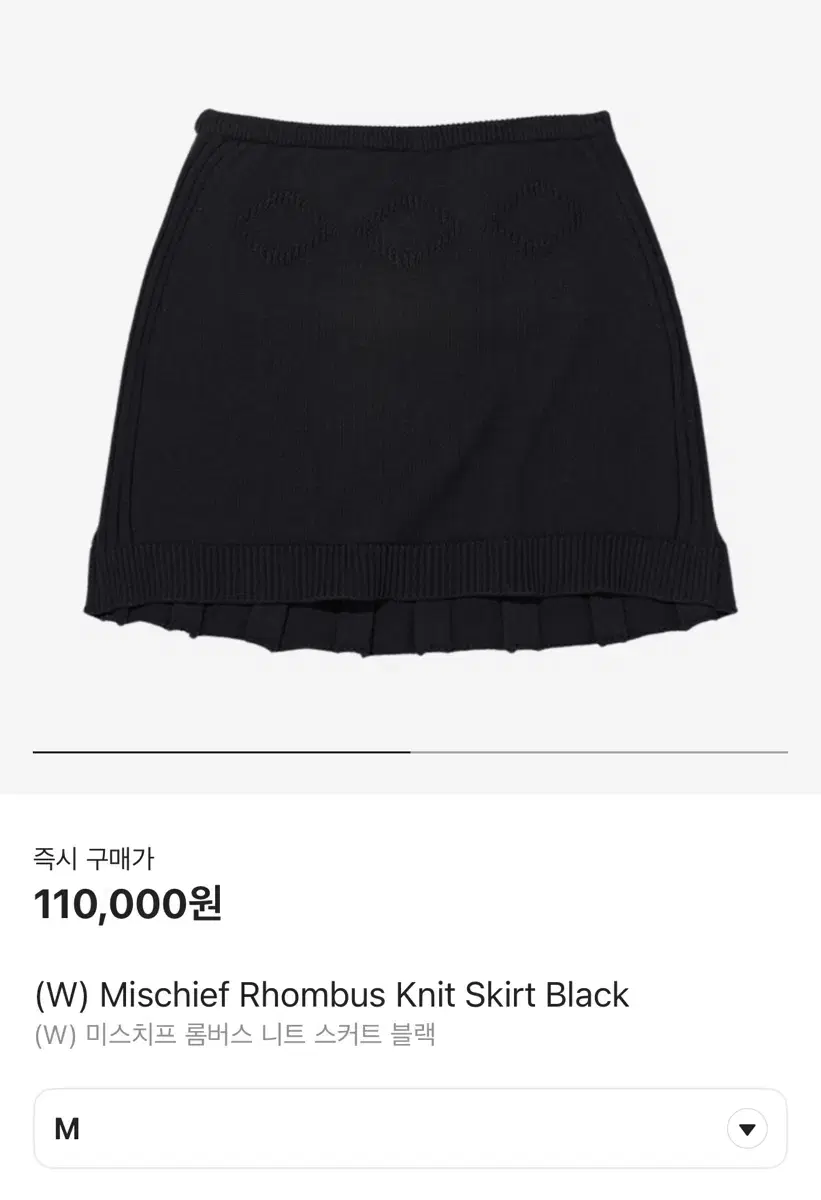This screenshot has width=821, height=1200.
Task: Tap the darkened left segment of the carousel bar
Action: coord(220,748)
